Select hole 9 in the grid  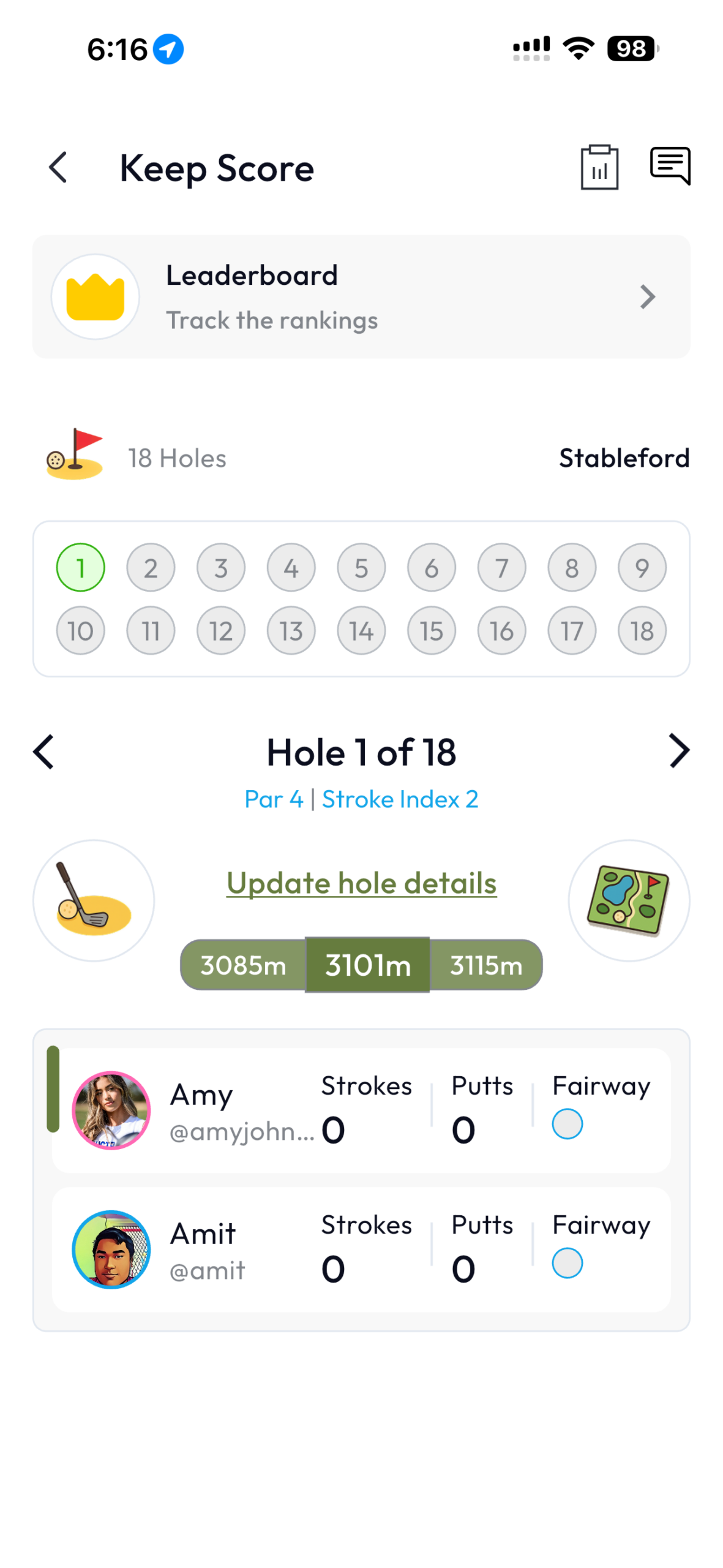[642, 568]
